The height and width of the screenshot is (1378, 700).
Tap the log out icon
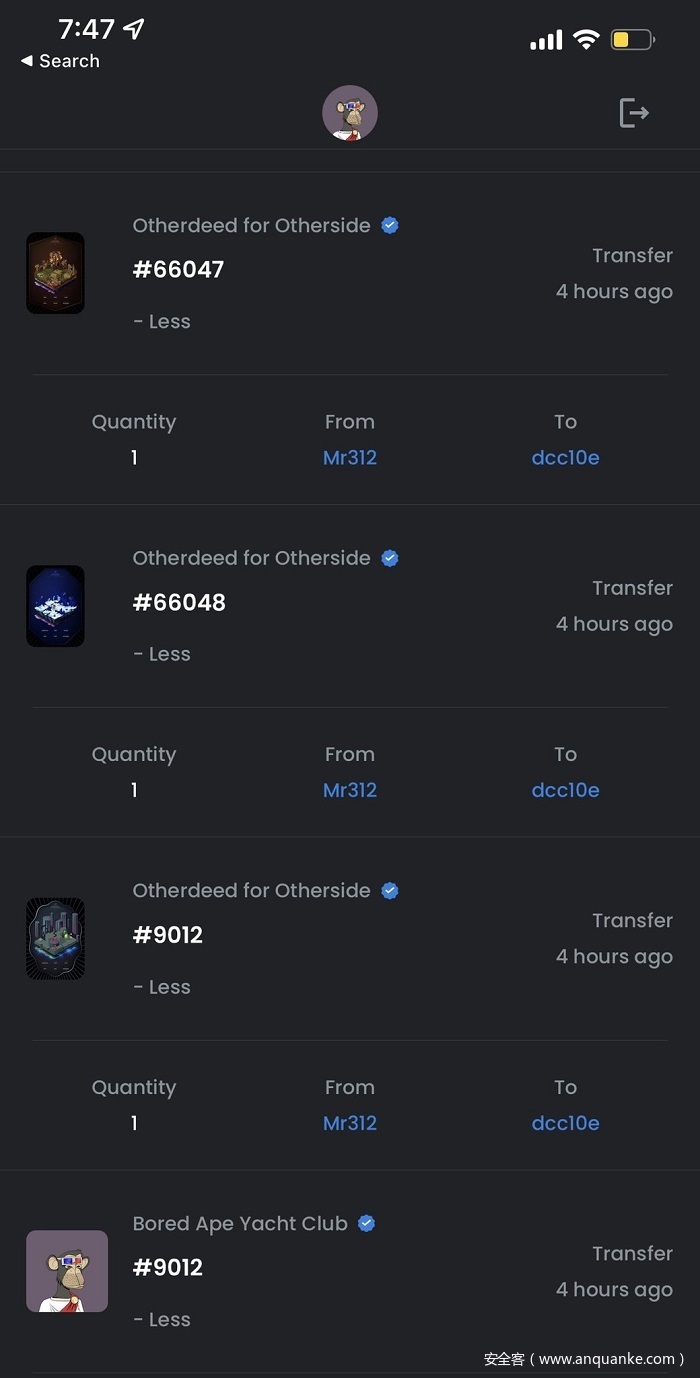coord(634,113)
